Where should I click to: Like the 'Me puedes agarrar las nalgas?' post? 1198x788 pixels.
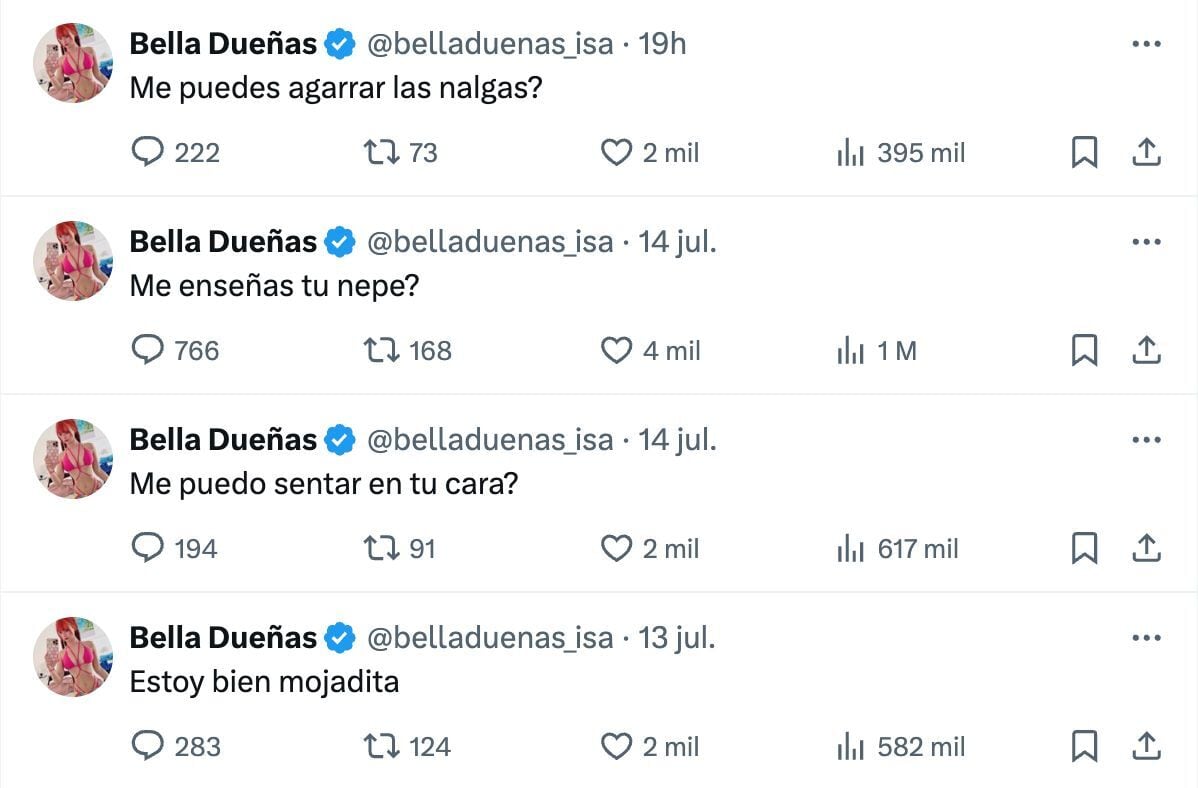(x=616, y=153)
